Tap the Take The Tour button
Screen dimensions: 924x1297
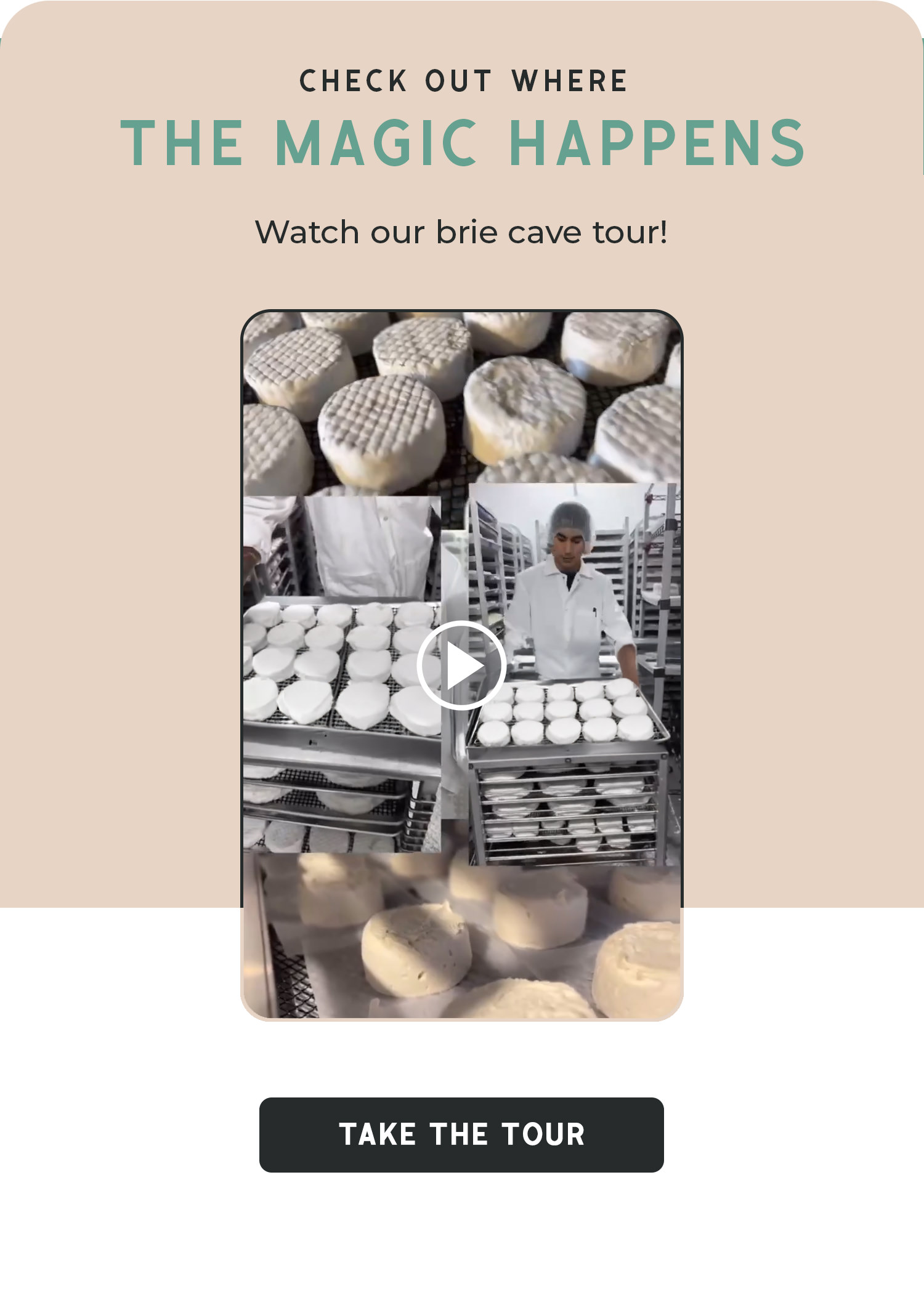pos(461,1134)
